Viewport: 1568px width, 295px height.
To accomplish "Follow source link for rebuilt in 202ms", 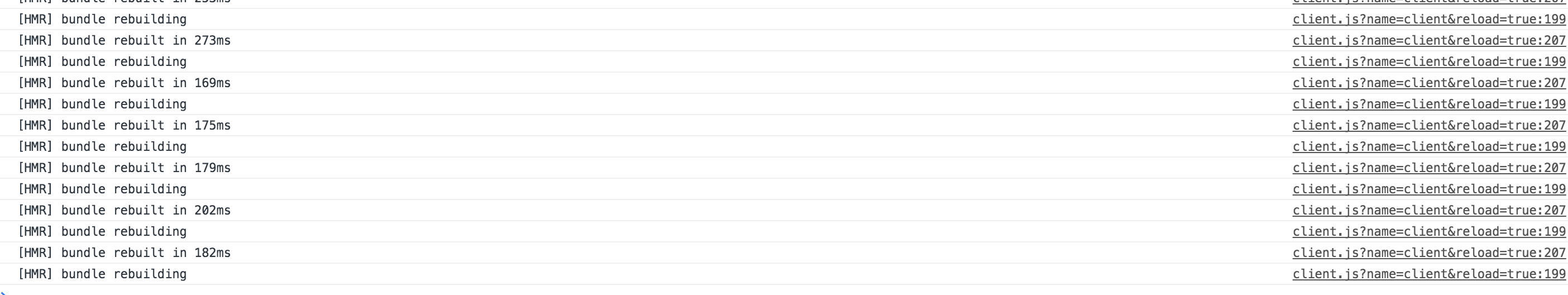I will coord(1428,210).
